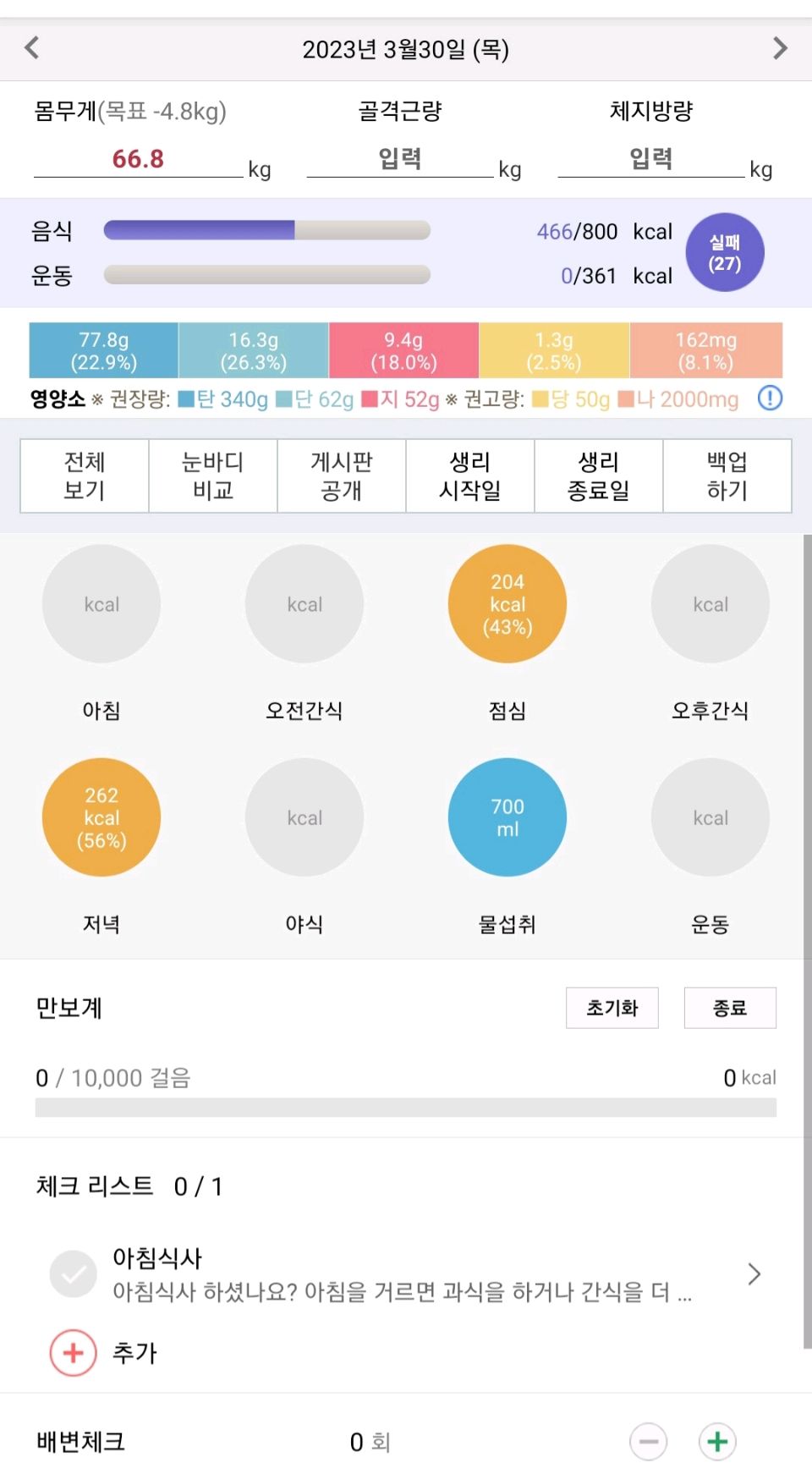Tap 백업 하기 to back up
Image resolution: width=812 pixels, height=1474 pixels.
(727, 476)
